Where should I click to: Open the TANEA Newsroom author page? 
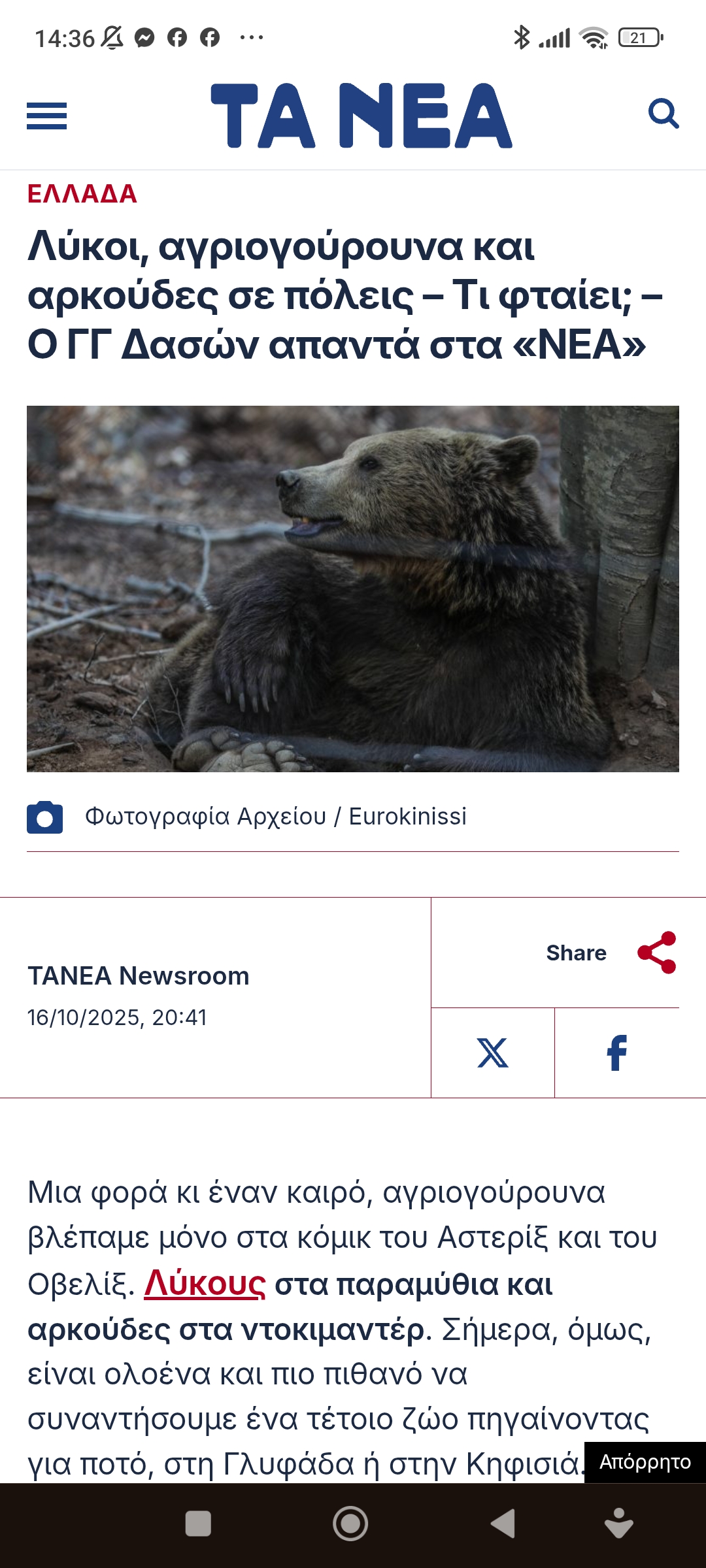click(139, 976)
